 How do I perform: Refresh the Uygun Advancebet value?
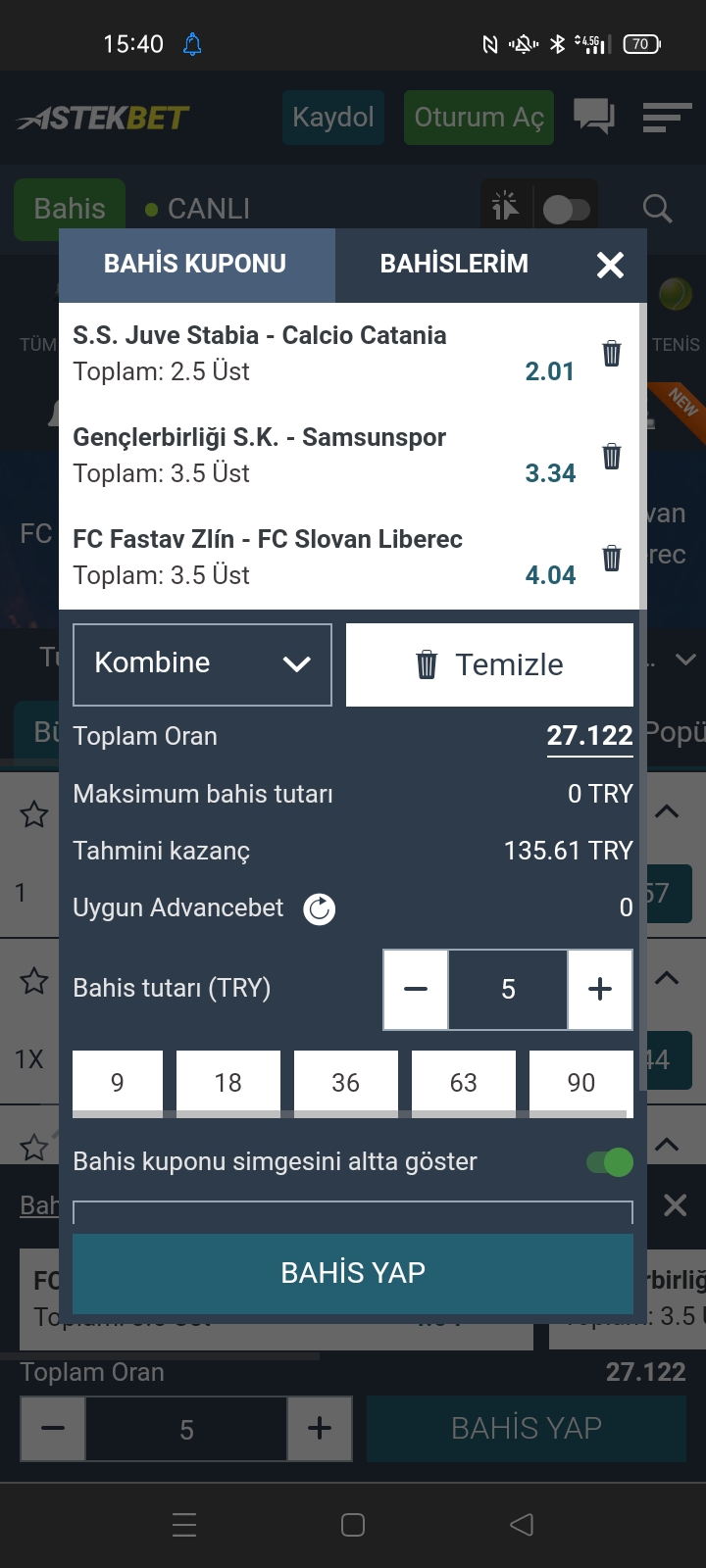[x=319, y=909]
